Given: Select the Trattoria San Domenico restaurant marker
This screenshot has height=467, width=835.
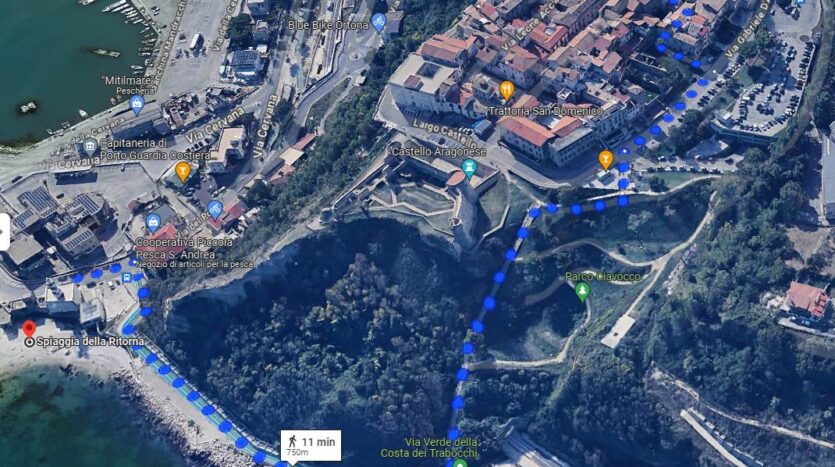Looking at the screenshot, I should pos(506,90).
